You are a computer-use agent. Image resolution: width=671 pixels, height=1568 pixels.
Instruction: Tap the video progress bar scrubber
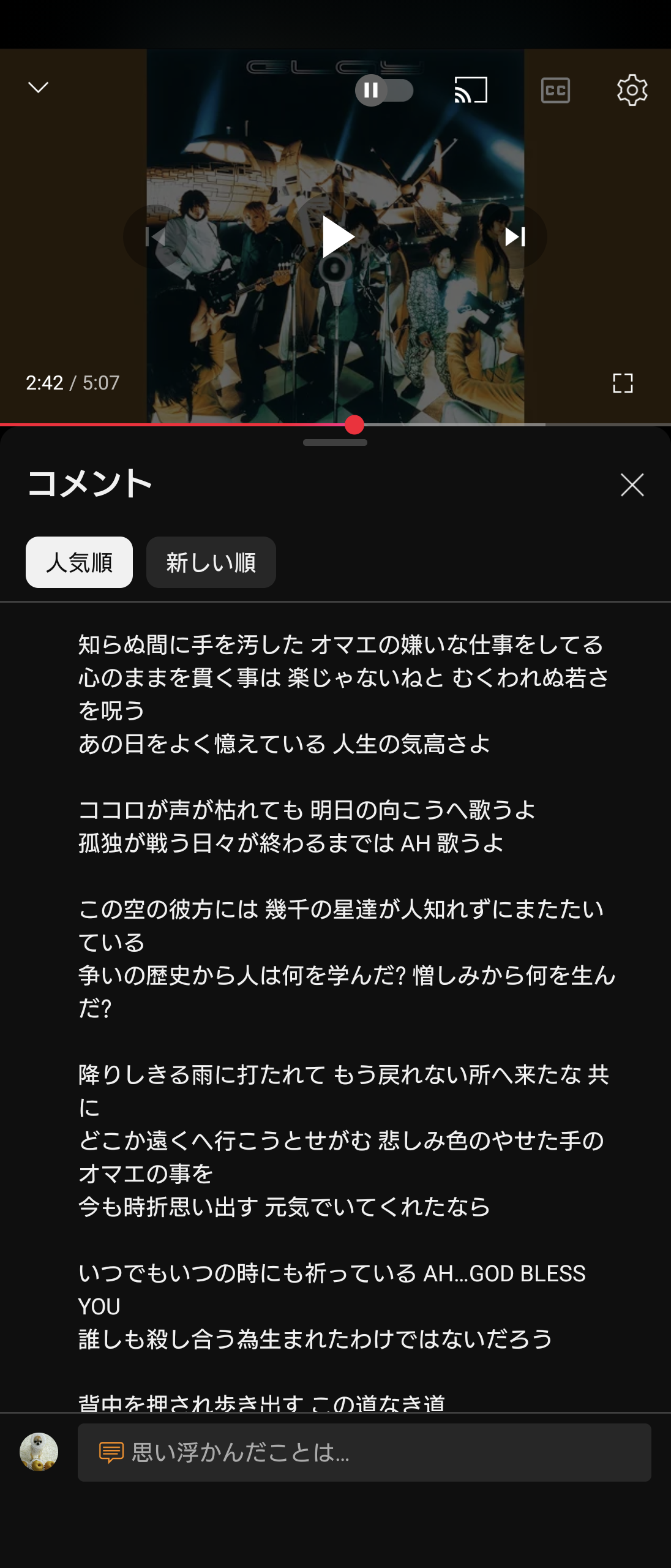[x=354, y=424]
